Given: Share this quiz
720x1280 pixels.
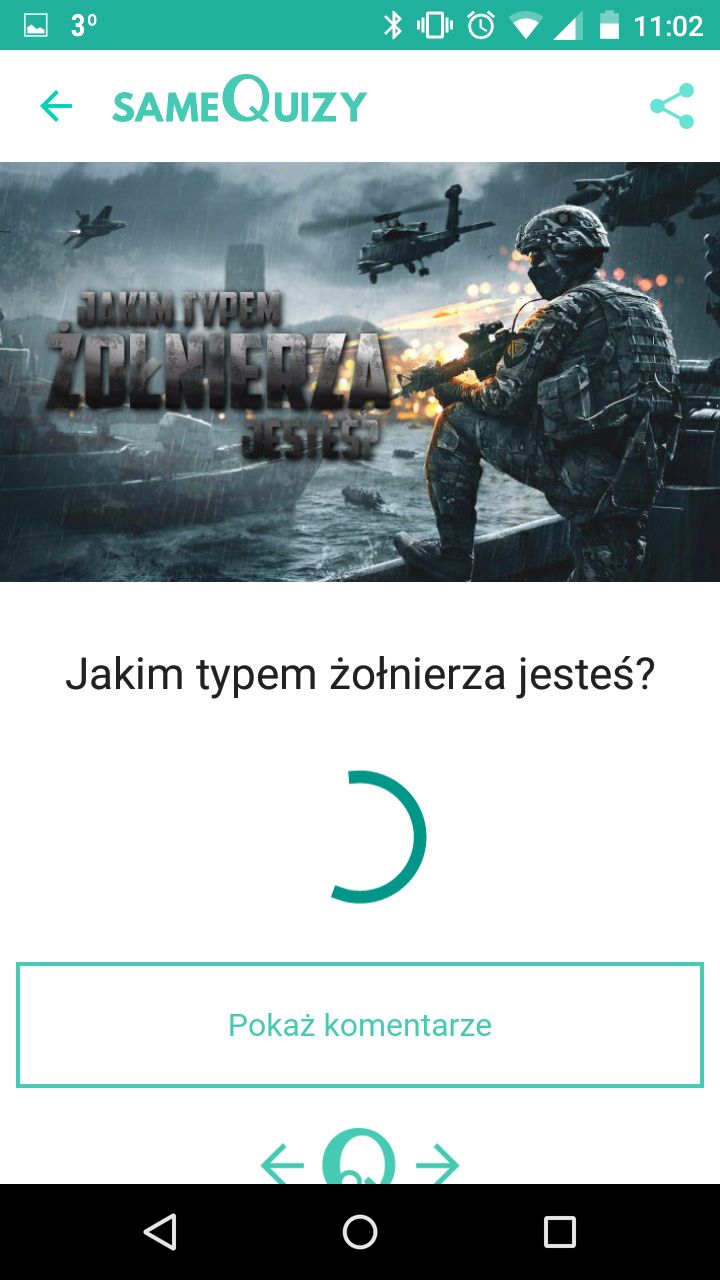Looking at the screenshot, I should (672, 106).
